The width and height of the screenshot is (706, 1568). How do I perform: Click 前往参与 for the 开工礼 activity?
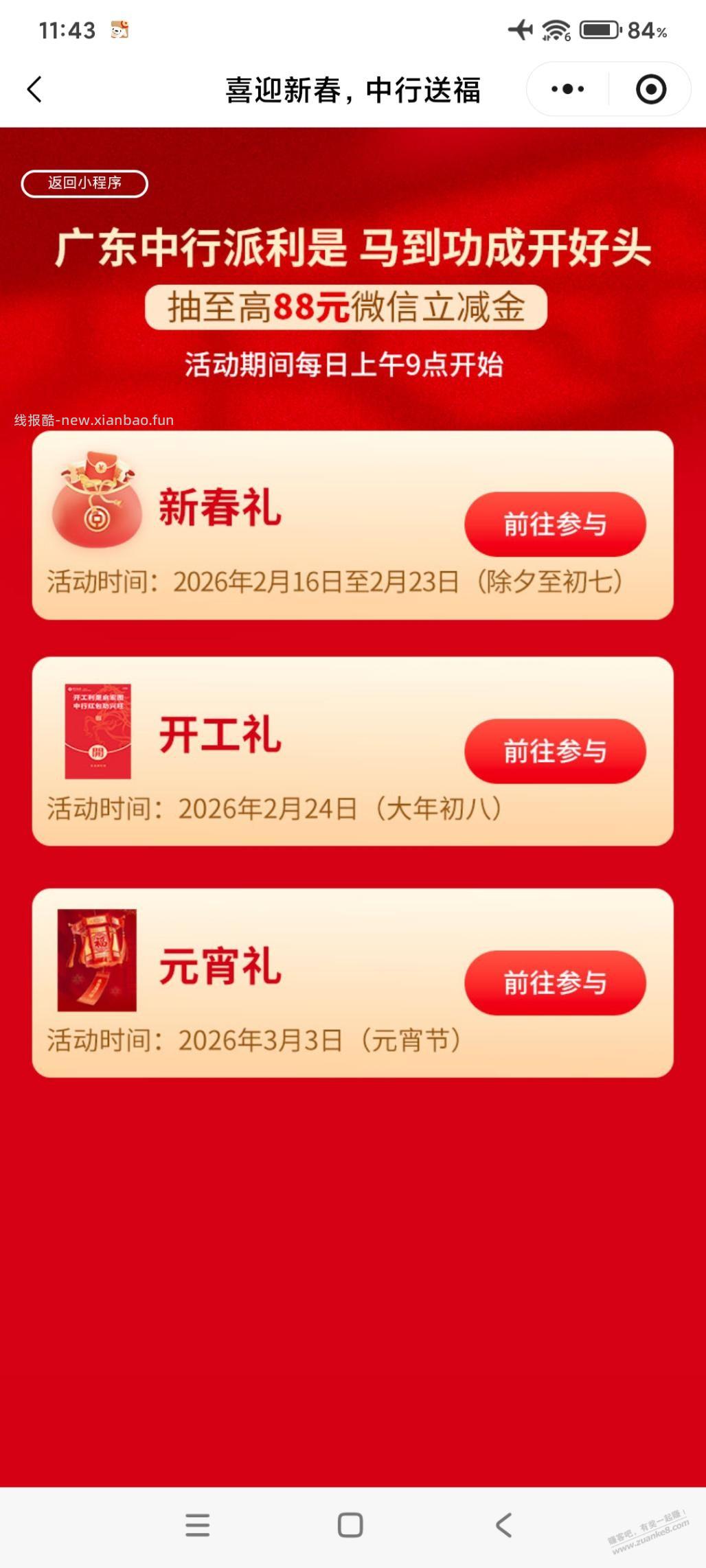pos(555,752)
